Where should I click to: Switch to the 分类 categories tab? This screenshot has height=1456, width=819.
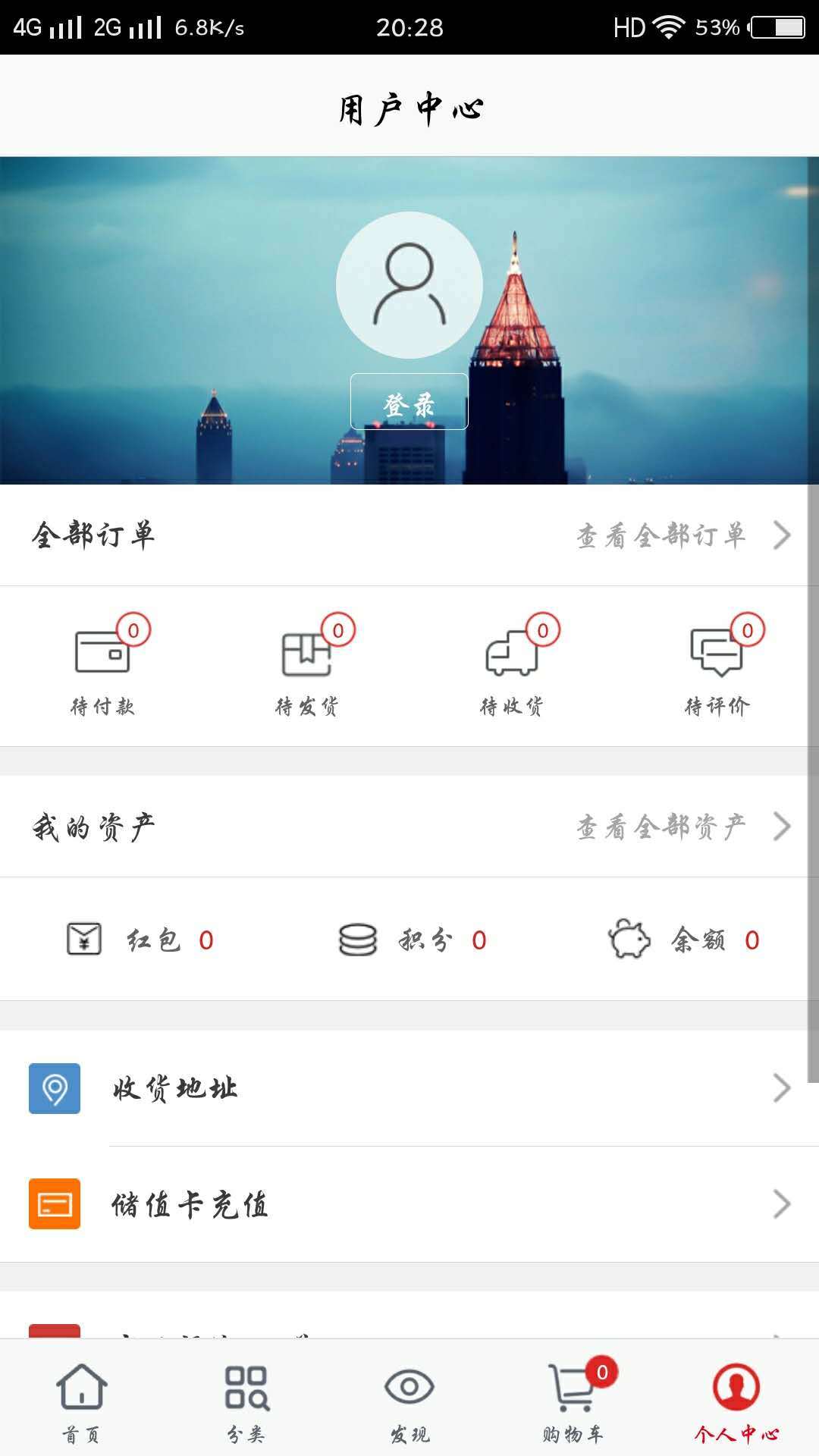[246, 1401]
